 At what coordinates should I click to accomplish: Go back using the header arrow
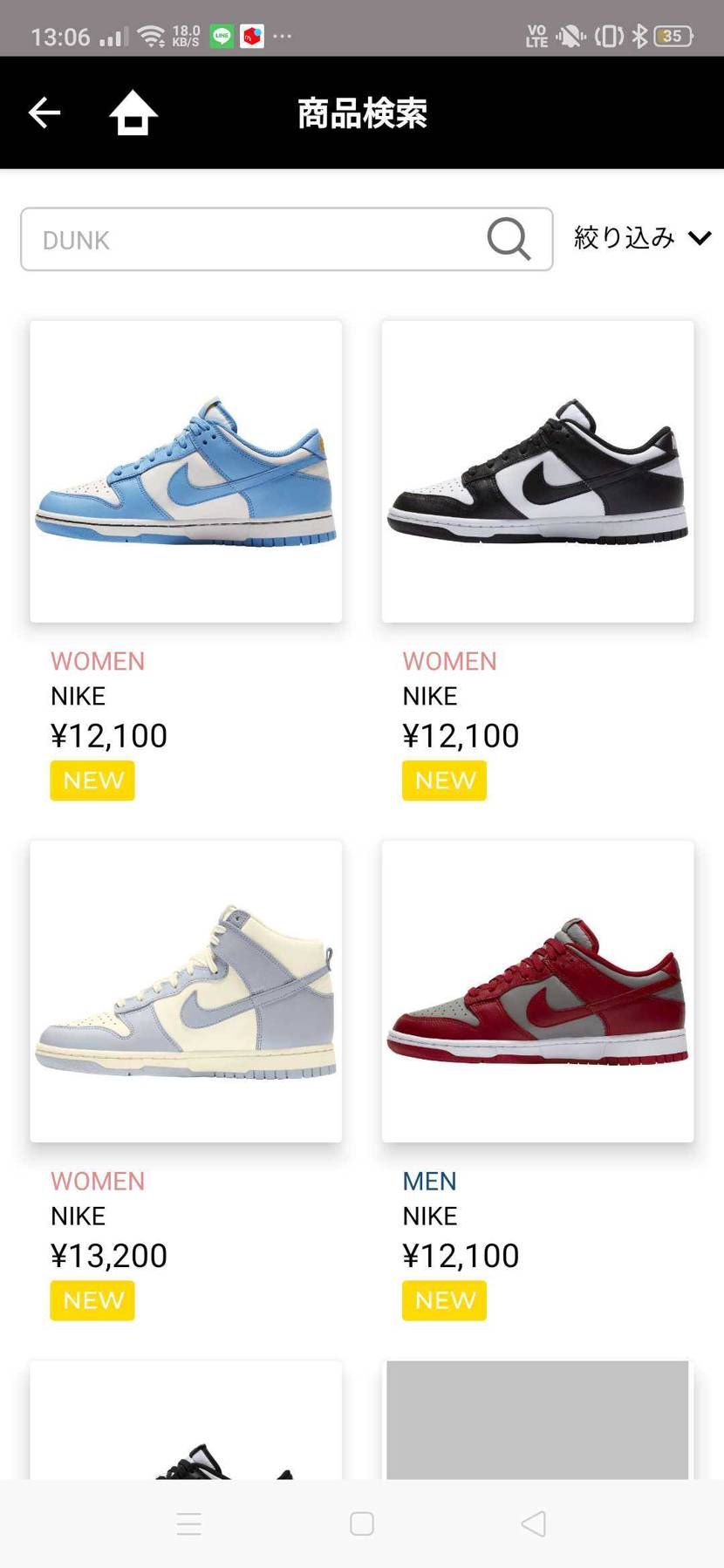coord(44,112)
